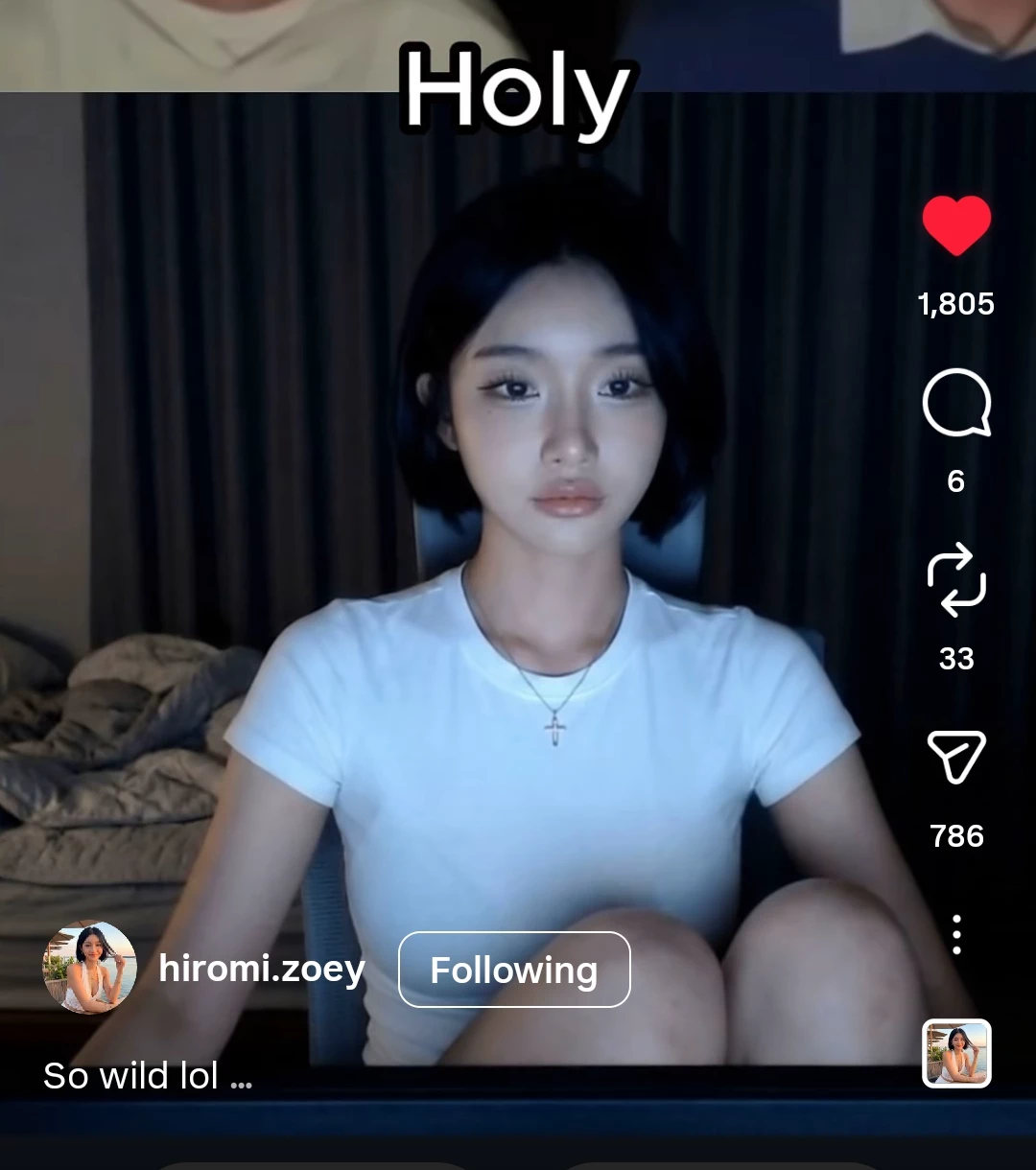The width and height of the screenshot is (1036, 1170).
Task: Open the comments on this reel
Action: click(x=956, y=404)
